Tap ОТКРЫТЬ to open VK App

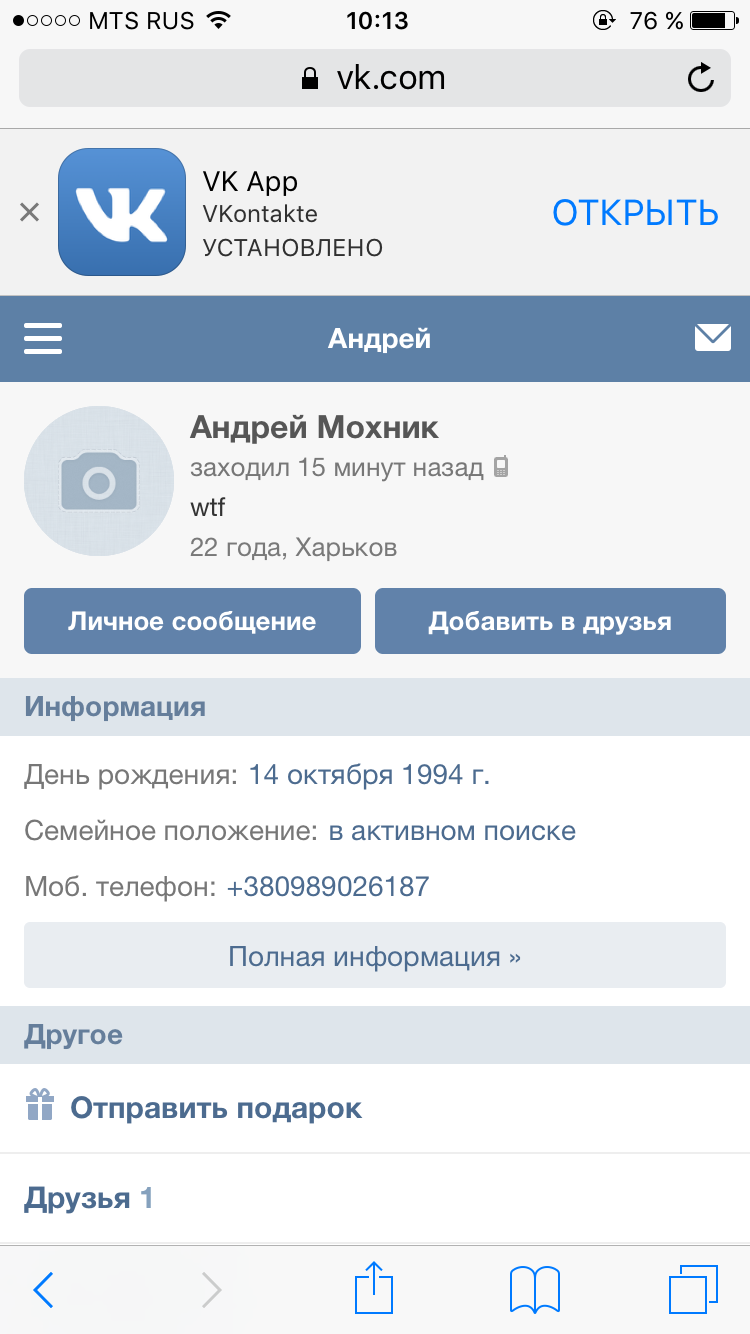pyautogui.click(x=635, y=213)
